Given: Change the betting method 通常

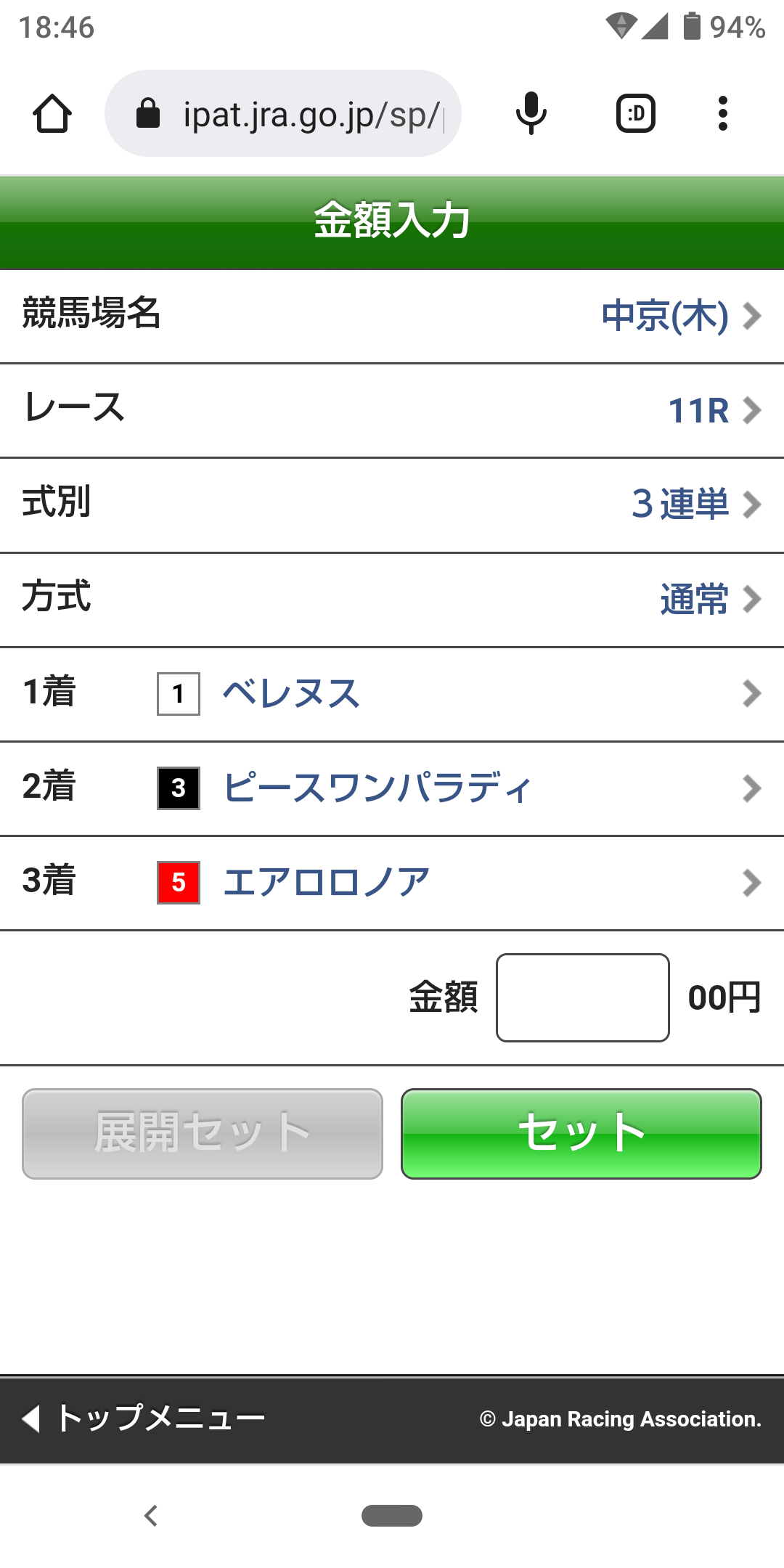Looking at the screenshot, I should tap(709, 600).
